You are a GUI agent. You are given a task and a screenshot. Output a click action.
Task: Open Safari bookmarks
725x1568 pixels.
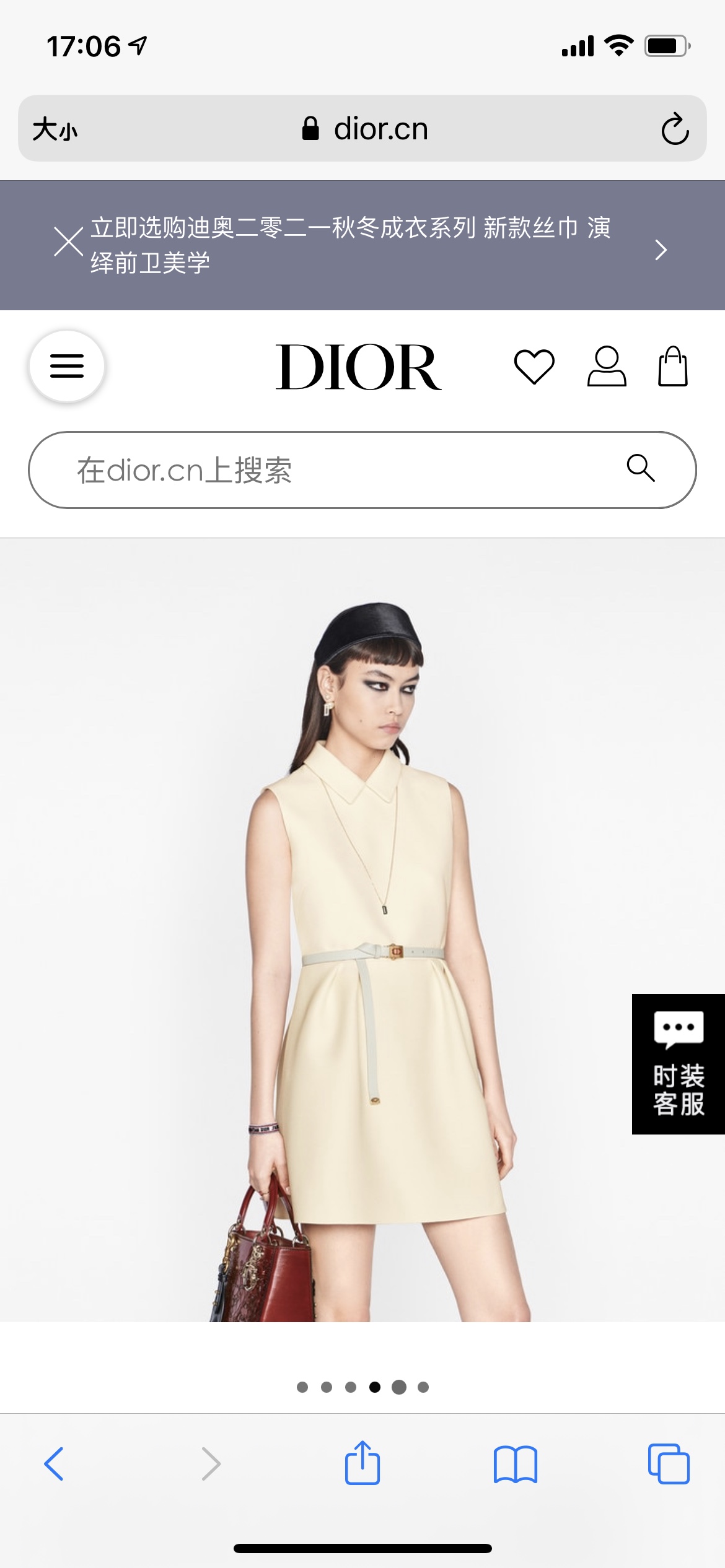516,1464
